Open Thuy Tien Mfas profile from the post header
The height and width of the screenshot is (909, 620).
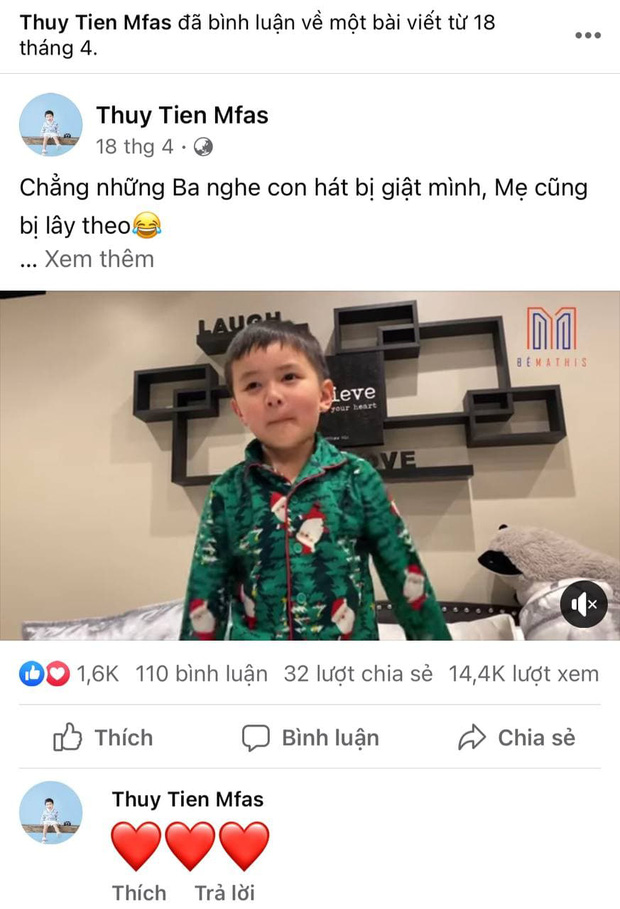click(182, 115)
